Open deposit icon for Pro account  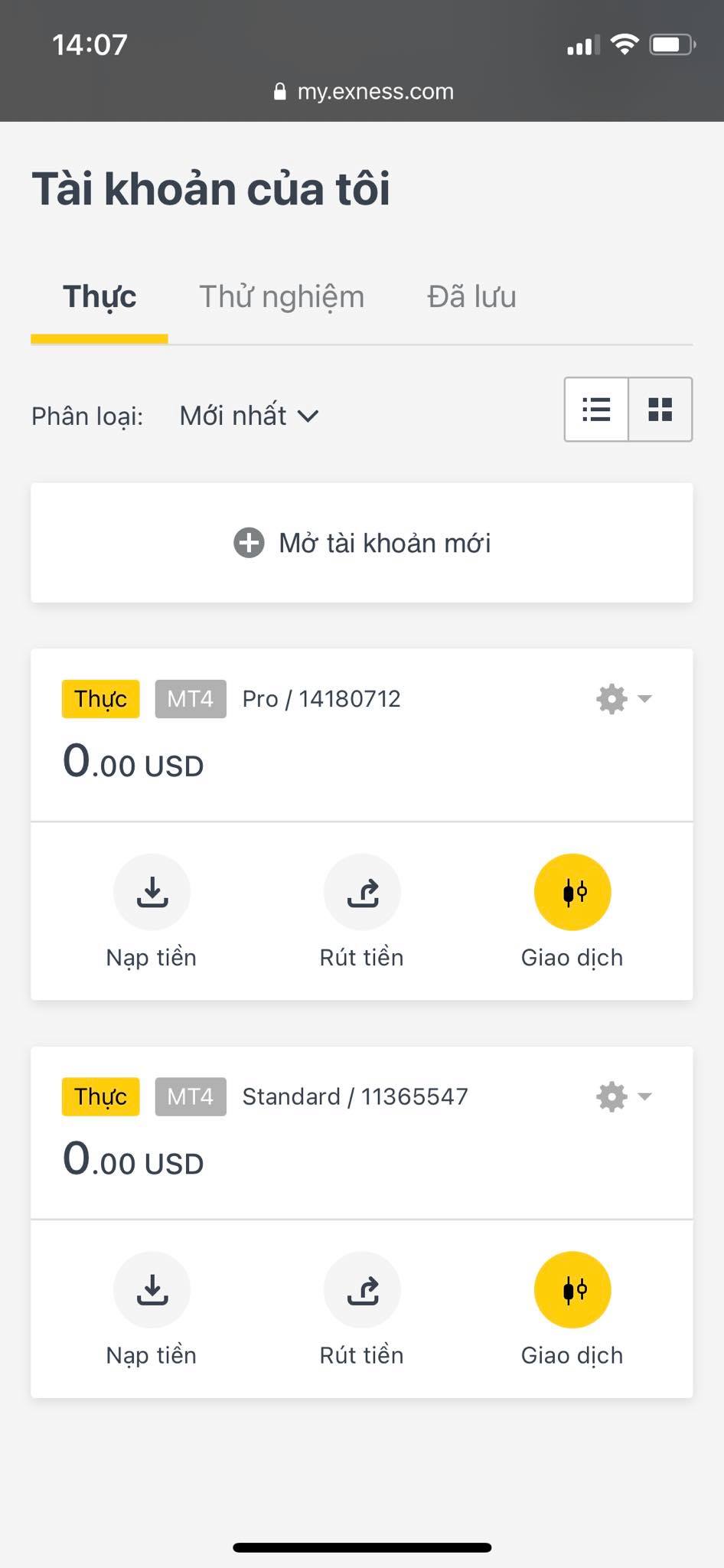(x=152, y=891)
